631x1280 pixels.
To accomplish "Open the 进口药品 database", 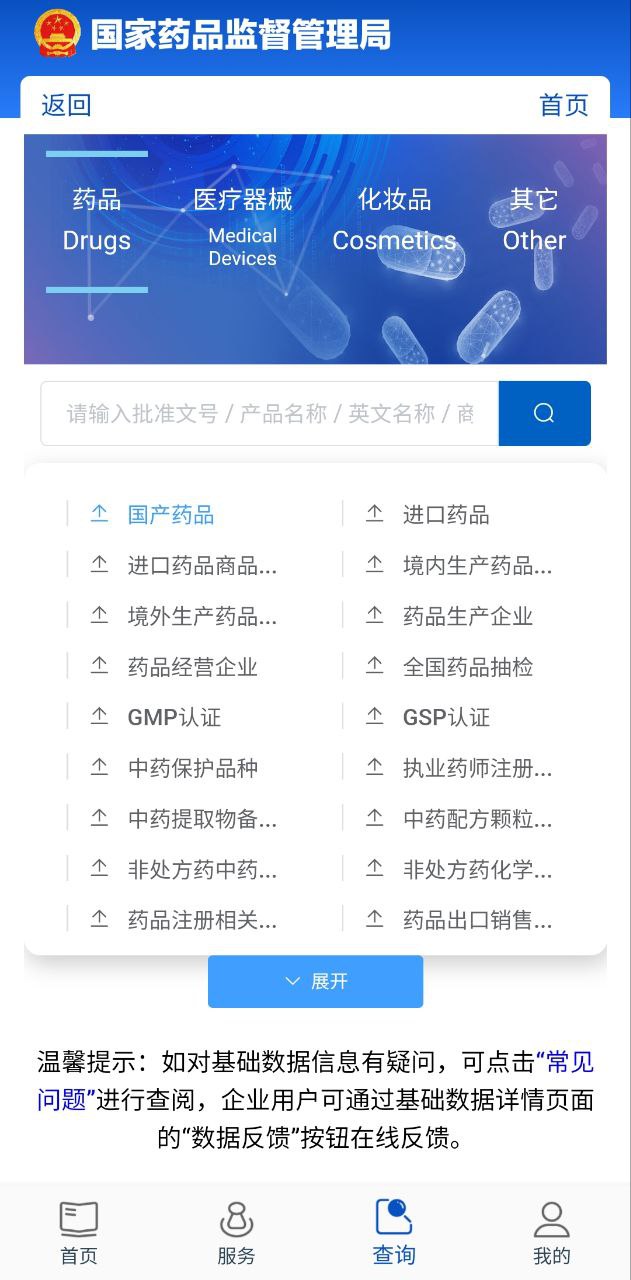I will click(x=445, y=515).
